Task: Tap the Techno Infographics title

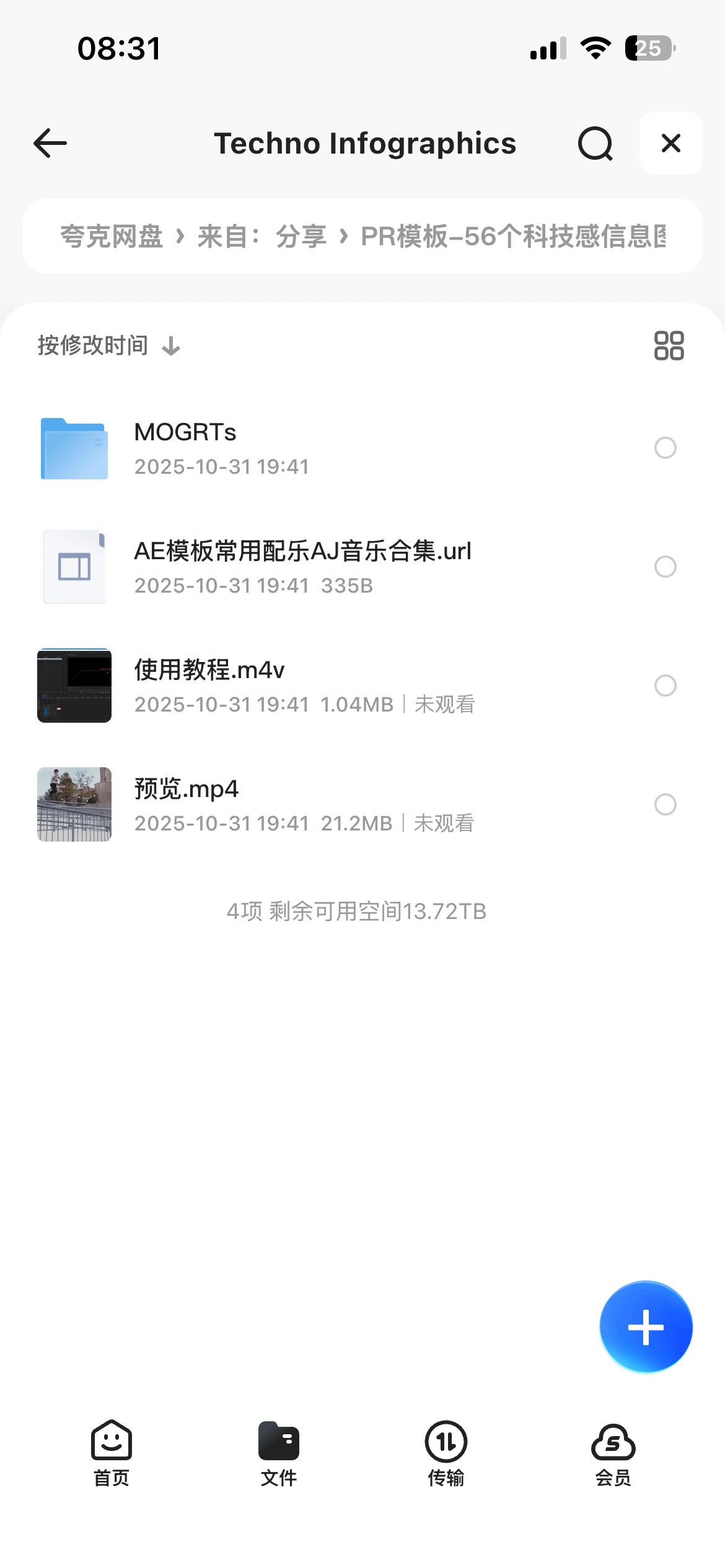Action: [364, 143]
